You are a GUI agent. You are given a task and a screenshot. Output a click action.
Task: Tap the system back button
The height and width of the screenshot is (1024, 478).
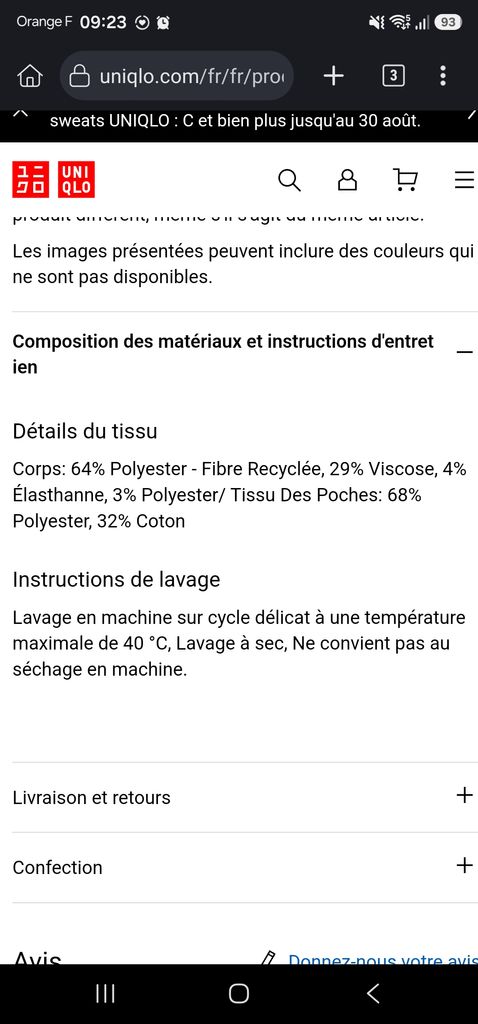[373, 993]
